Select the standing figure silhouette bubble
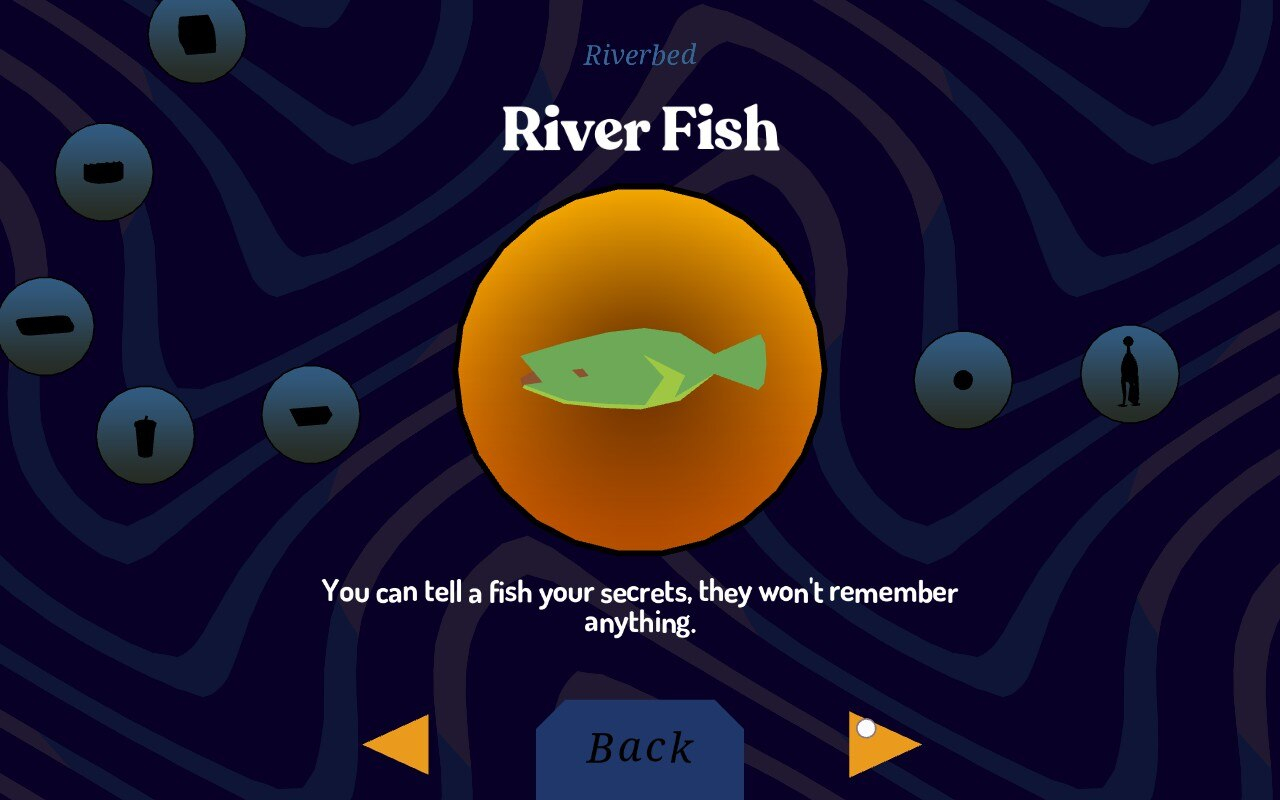 (1129, 374)
